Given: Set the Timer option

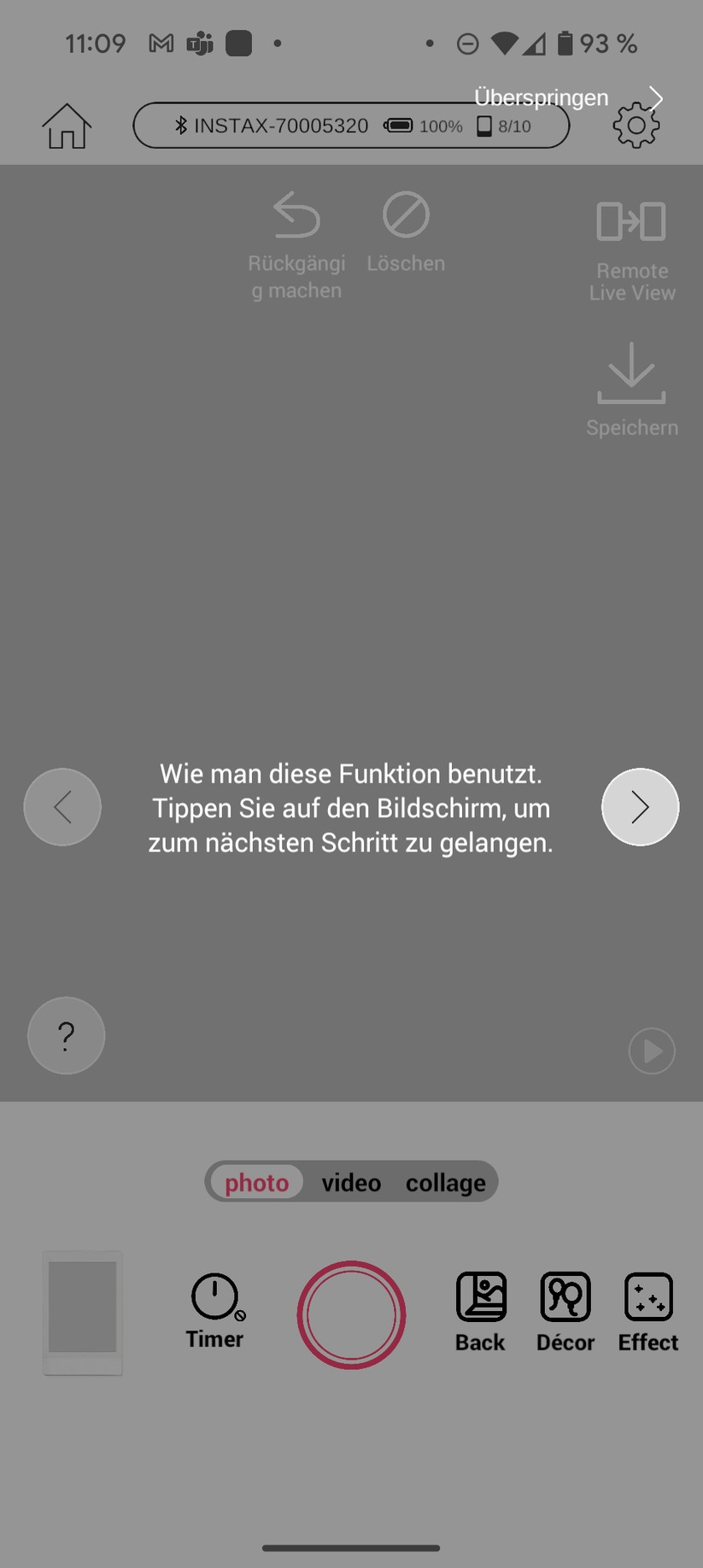Looking at the screenshot, I should (x=215, y=1311).
